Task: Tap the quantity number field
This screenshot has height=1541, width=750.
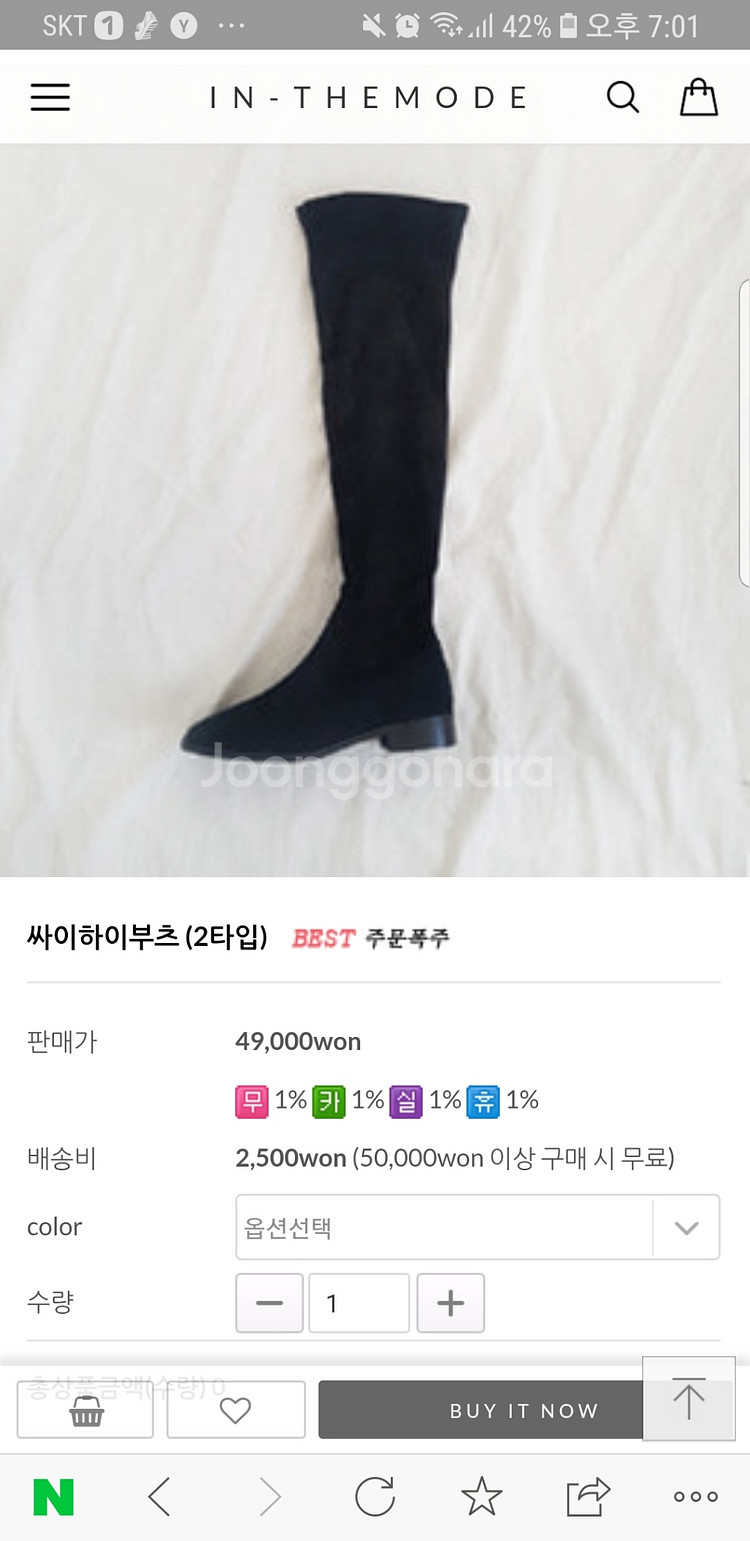Action: [359, 1303]
